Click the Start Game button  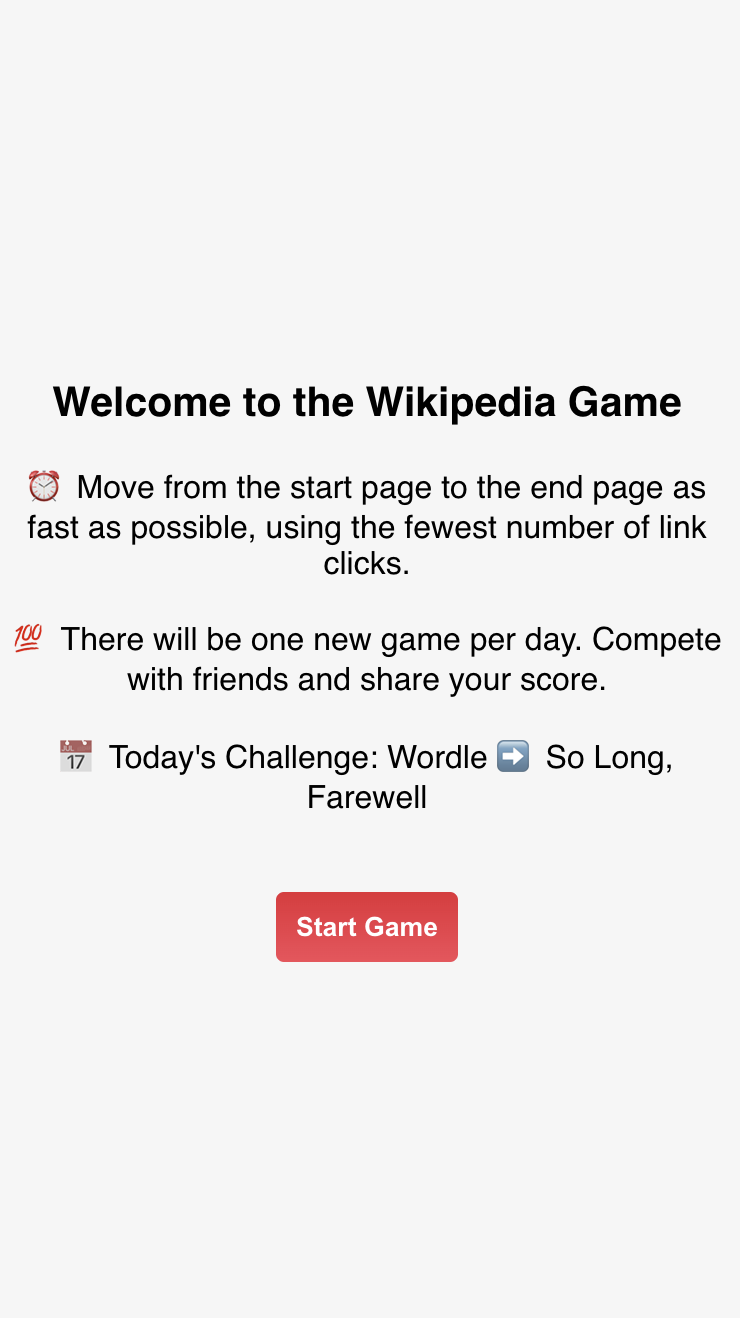click(366, 927)
